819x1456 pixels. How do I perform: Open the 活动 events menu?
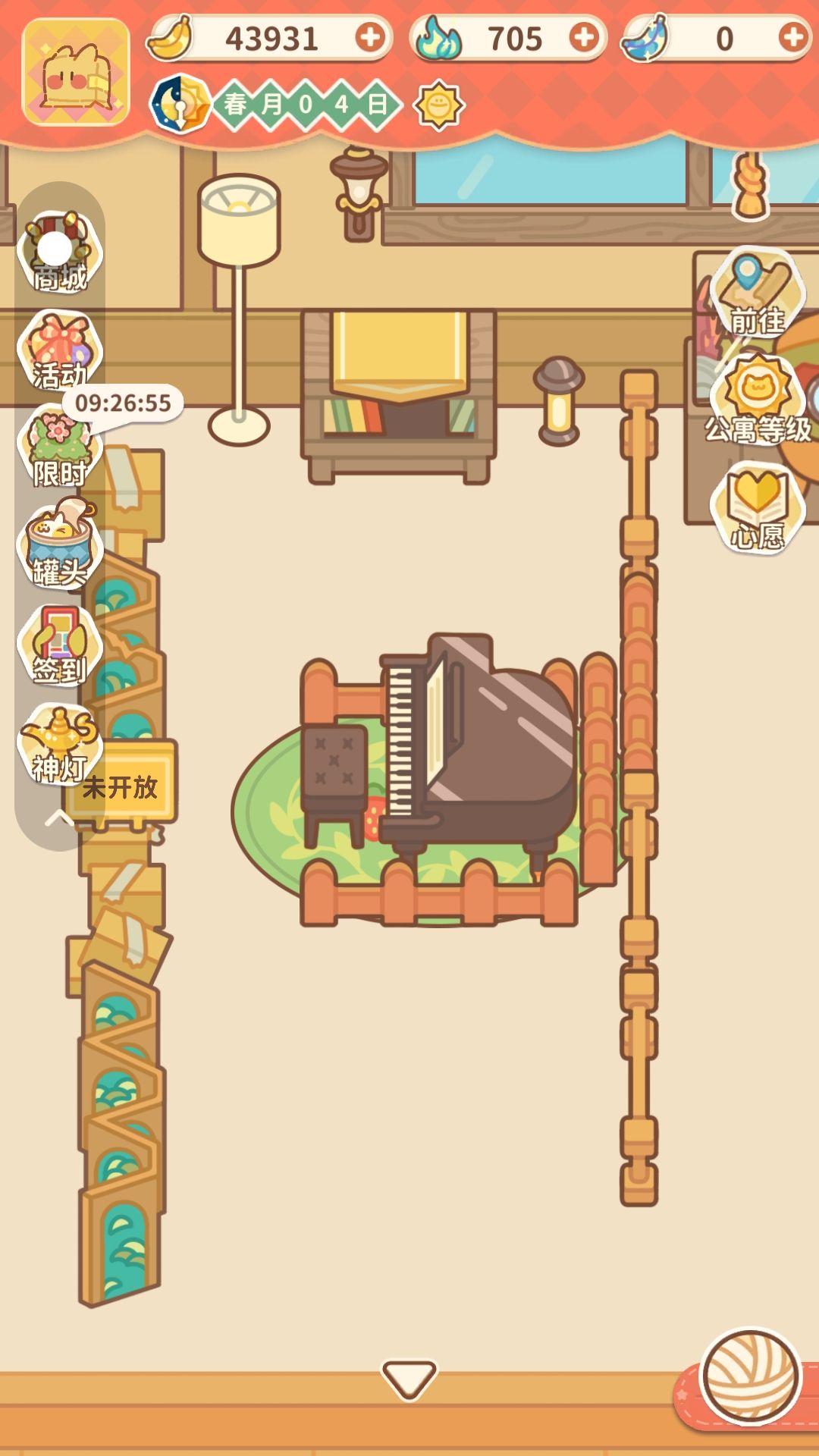click(x=60, y=351)
